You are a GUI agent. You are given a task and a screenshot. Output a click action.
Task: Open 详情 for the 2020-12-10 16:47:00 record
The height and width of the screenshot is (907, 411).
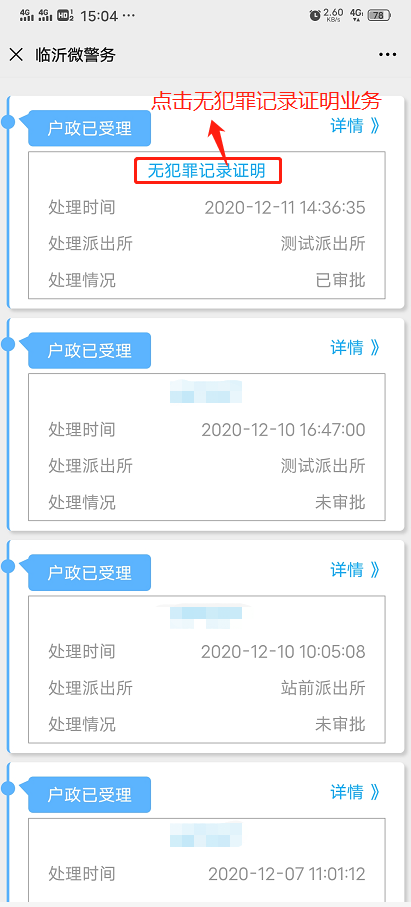(356, 348)
